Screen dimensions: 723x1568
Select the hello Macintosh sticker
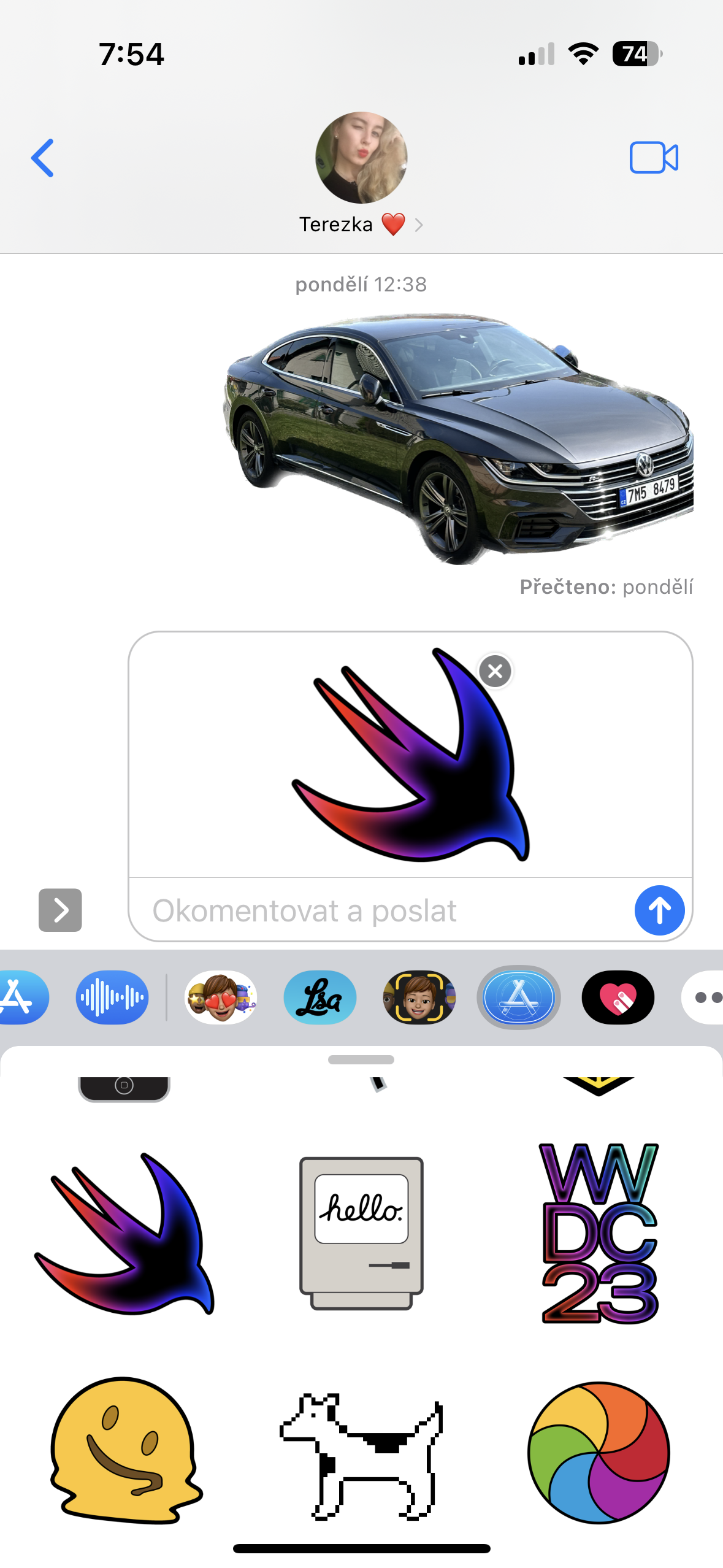click(x=361, y=1232)
